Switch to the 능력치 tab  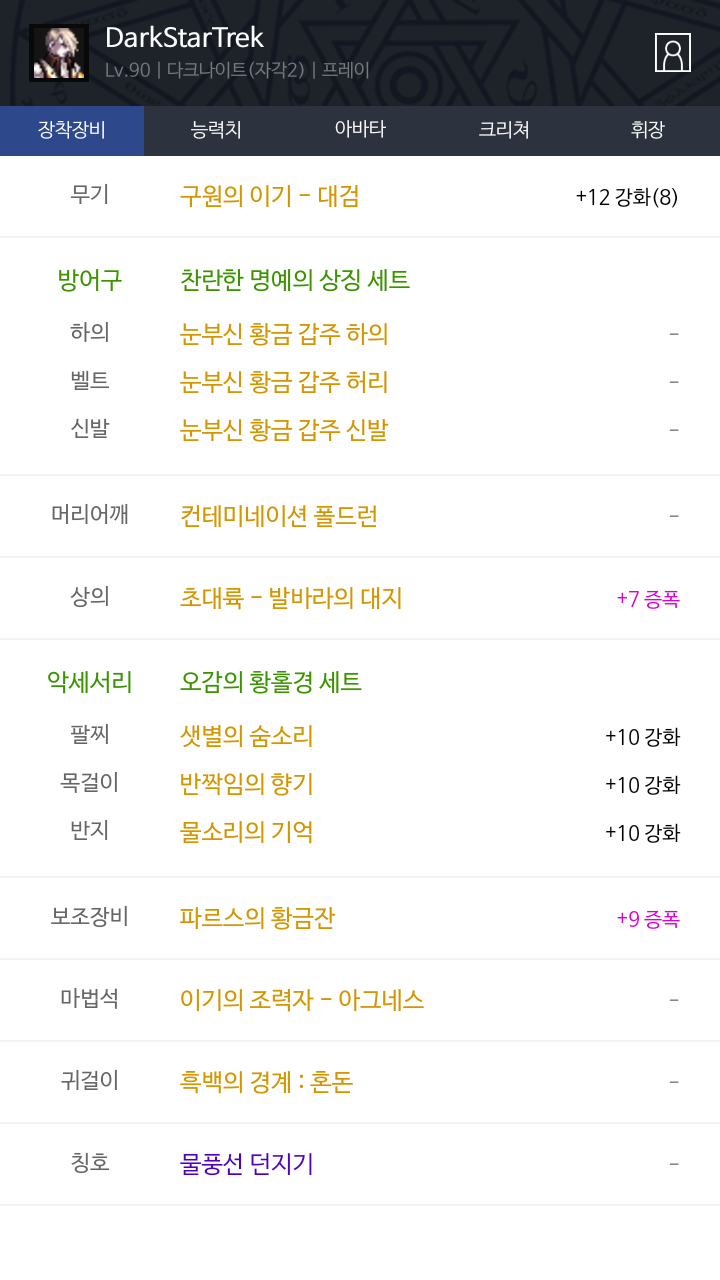tap(216, 130)
